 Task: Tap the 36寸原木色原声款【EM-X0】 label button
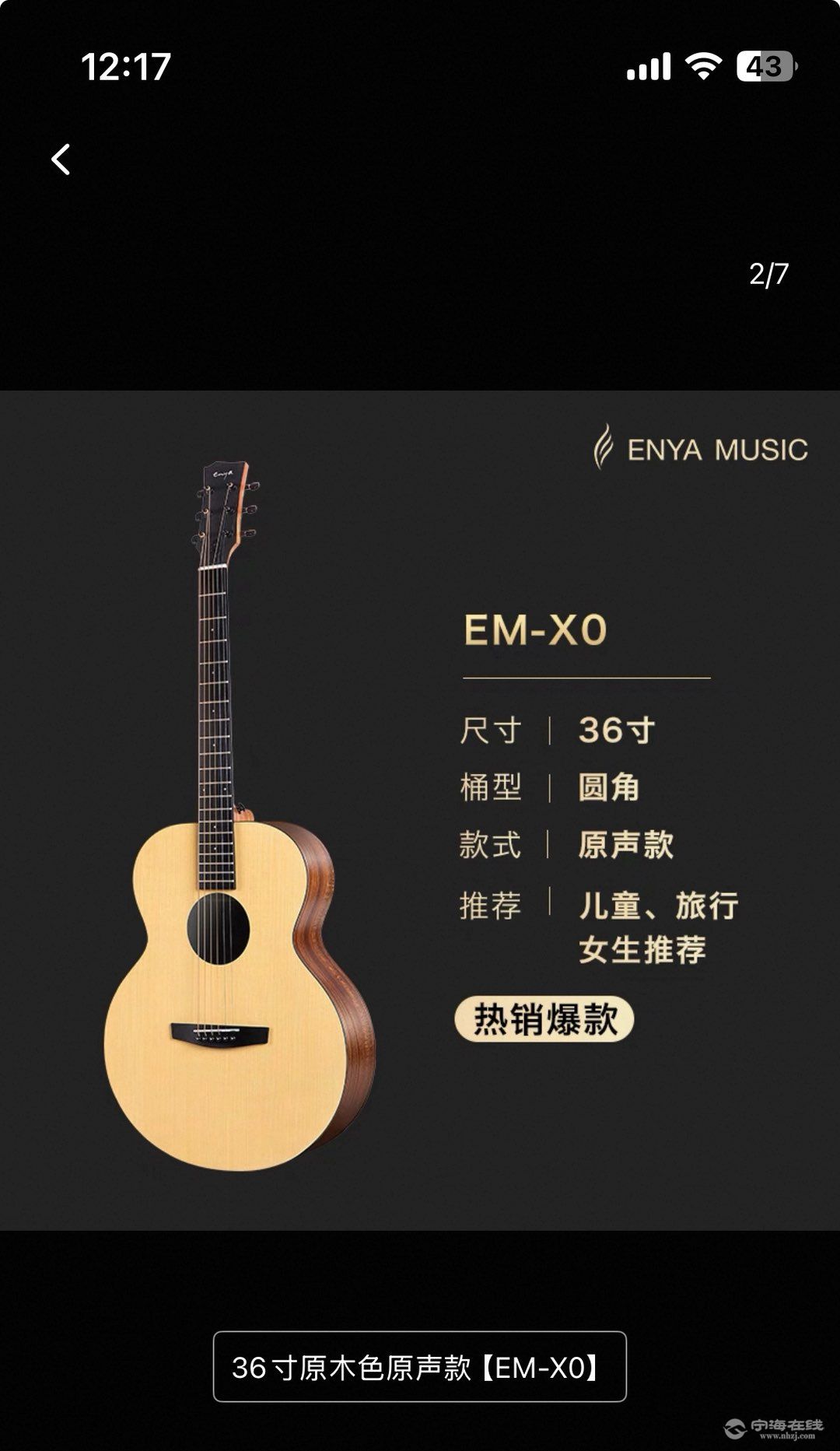(419, 1367)
